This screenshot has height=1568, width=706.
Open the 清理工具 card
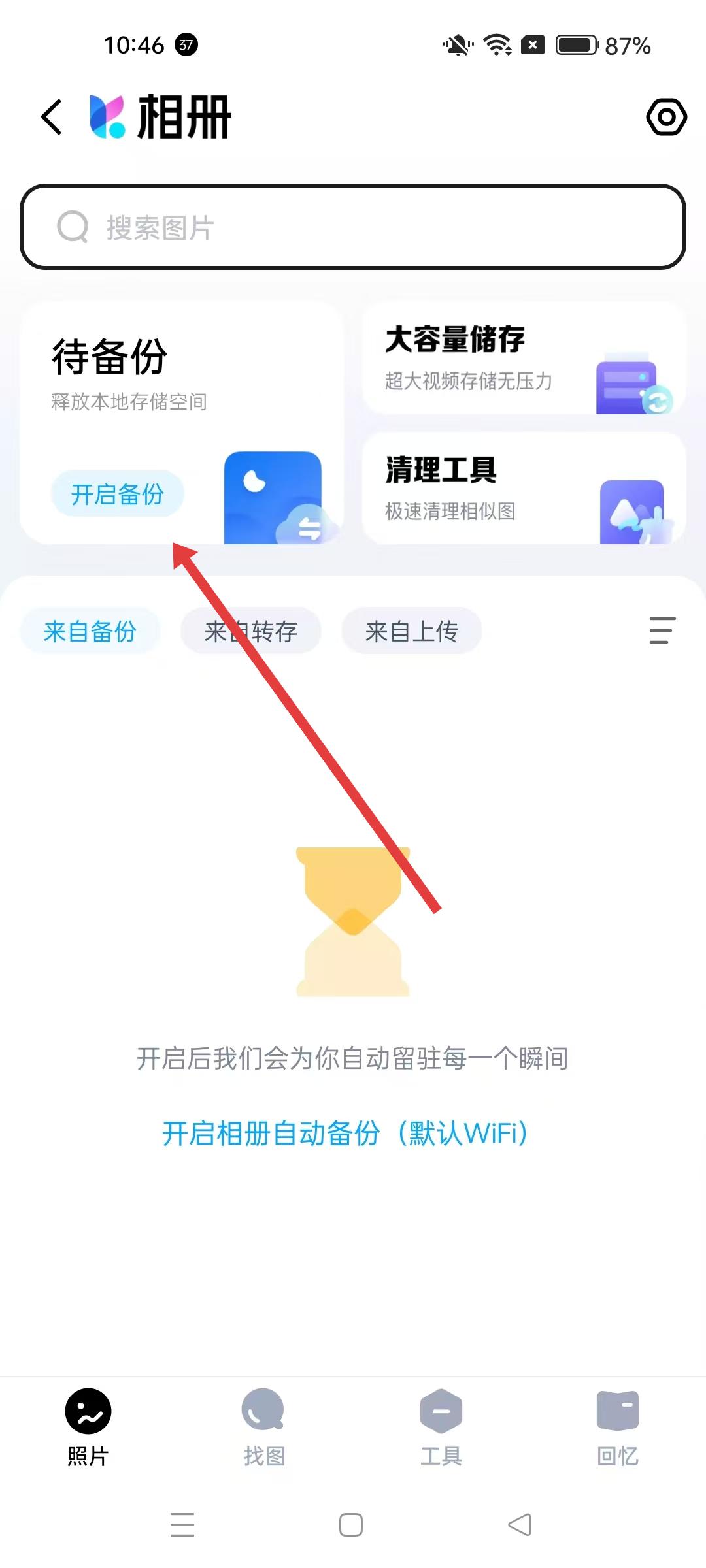(523, 488)
